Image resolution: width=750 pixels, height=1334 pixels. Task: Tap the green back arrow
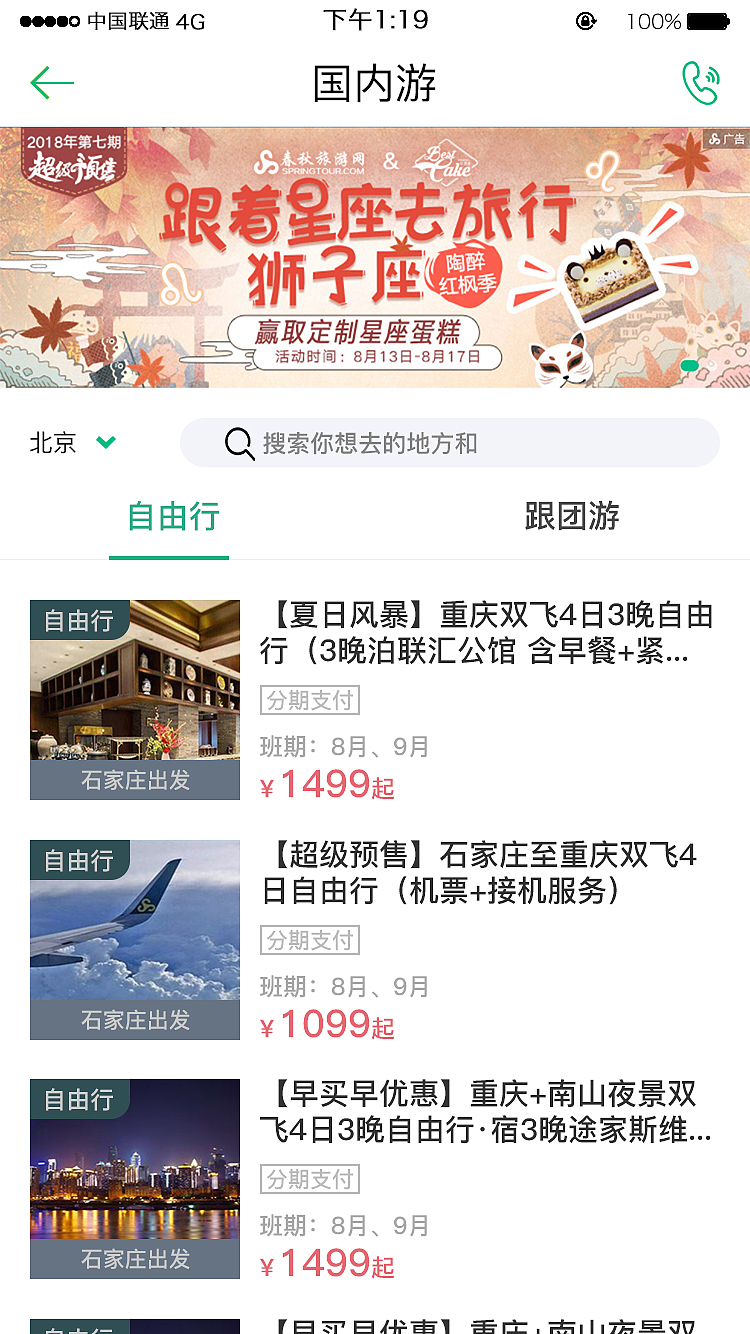click(51, 83)
